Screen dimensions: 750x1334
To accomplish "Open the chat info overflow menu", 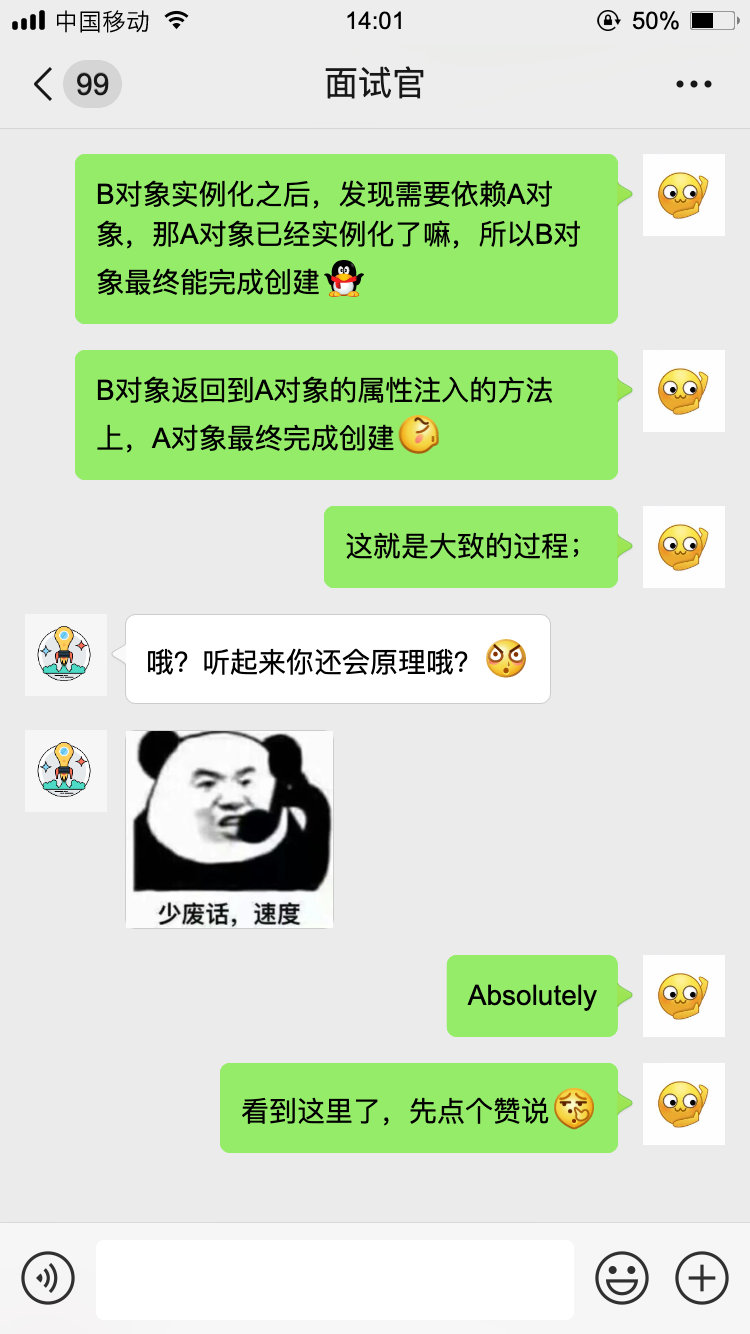I will [693, 84].
